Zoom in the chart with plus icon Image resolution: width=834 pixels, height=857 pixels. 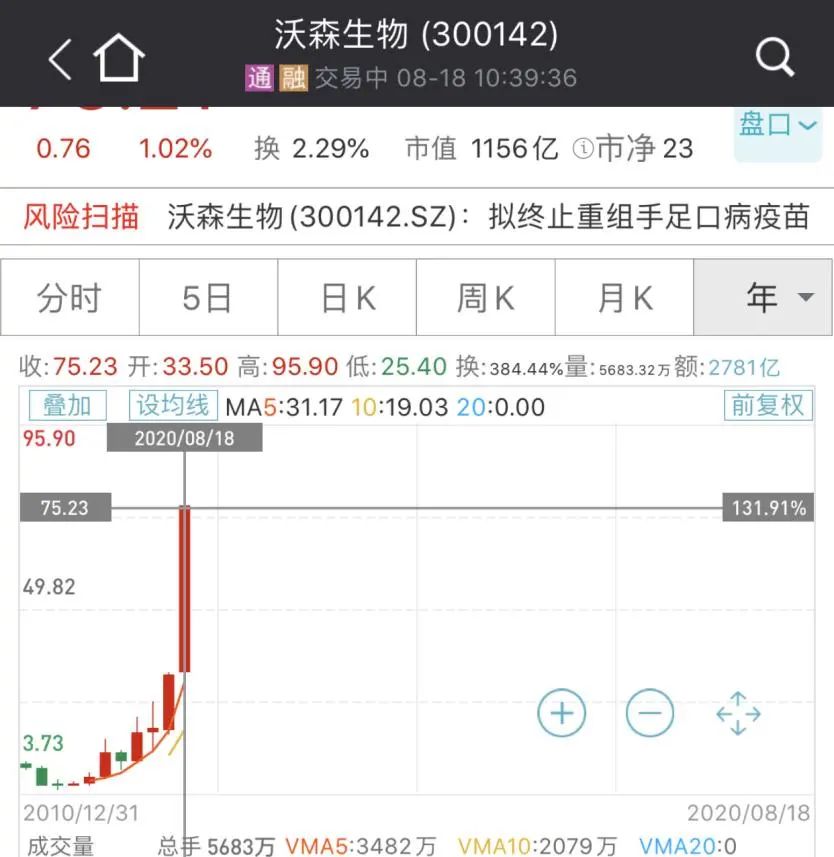(562, 713)
